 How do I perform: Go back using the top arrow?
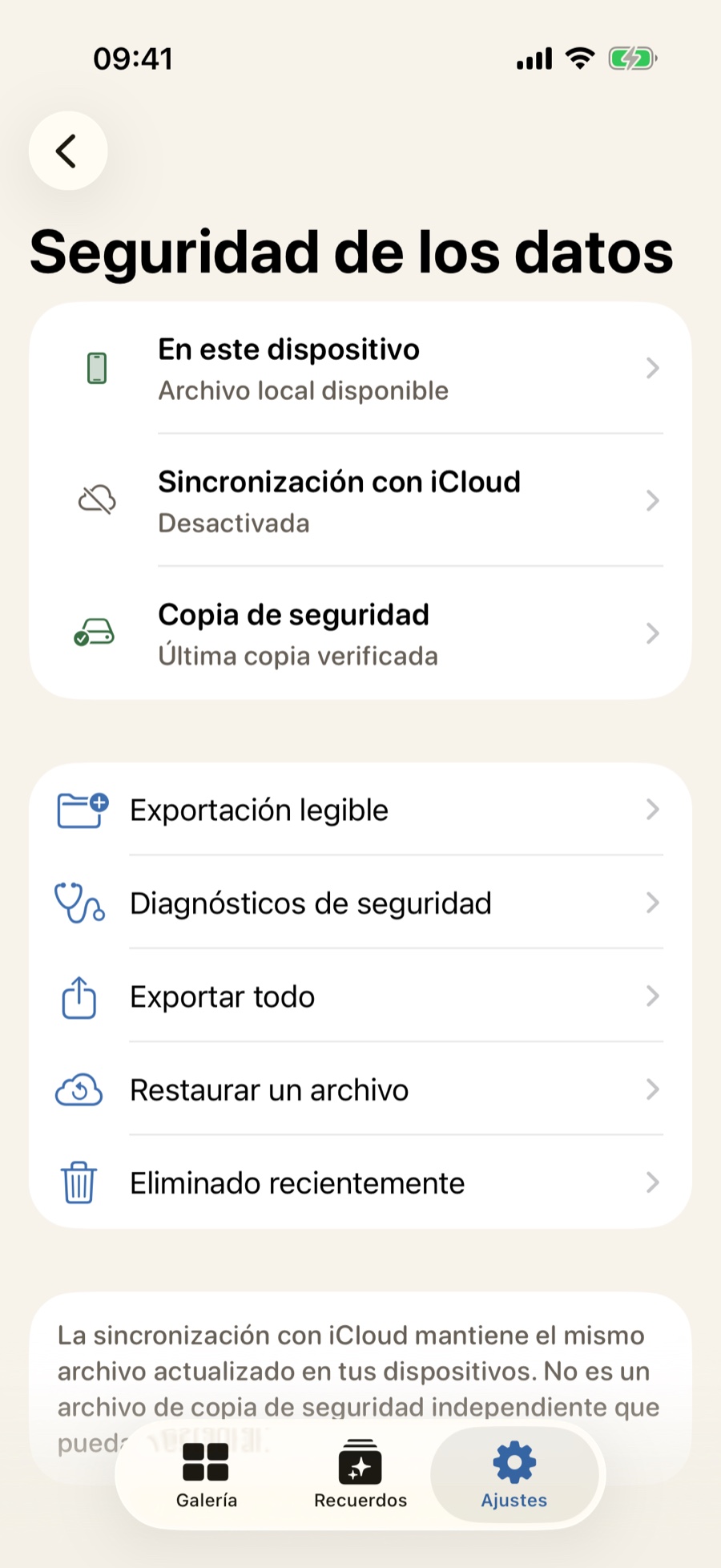pyautogui.click(x=68, y=151)
